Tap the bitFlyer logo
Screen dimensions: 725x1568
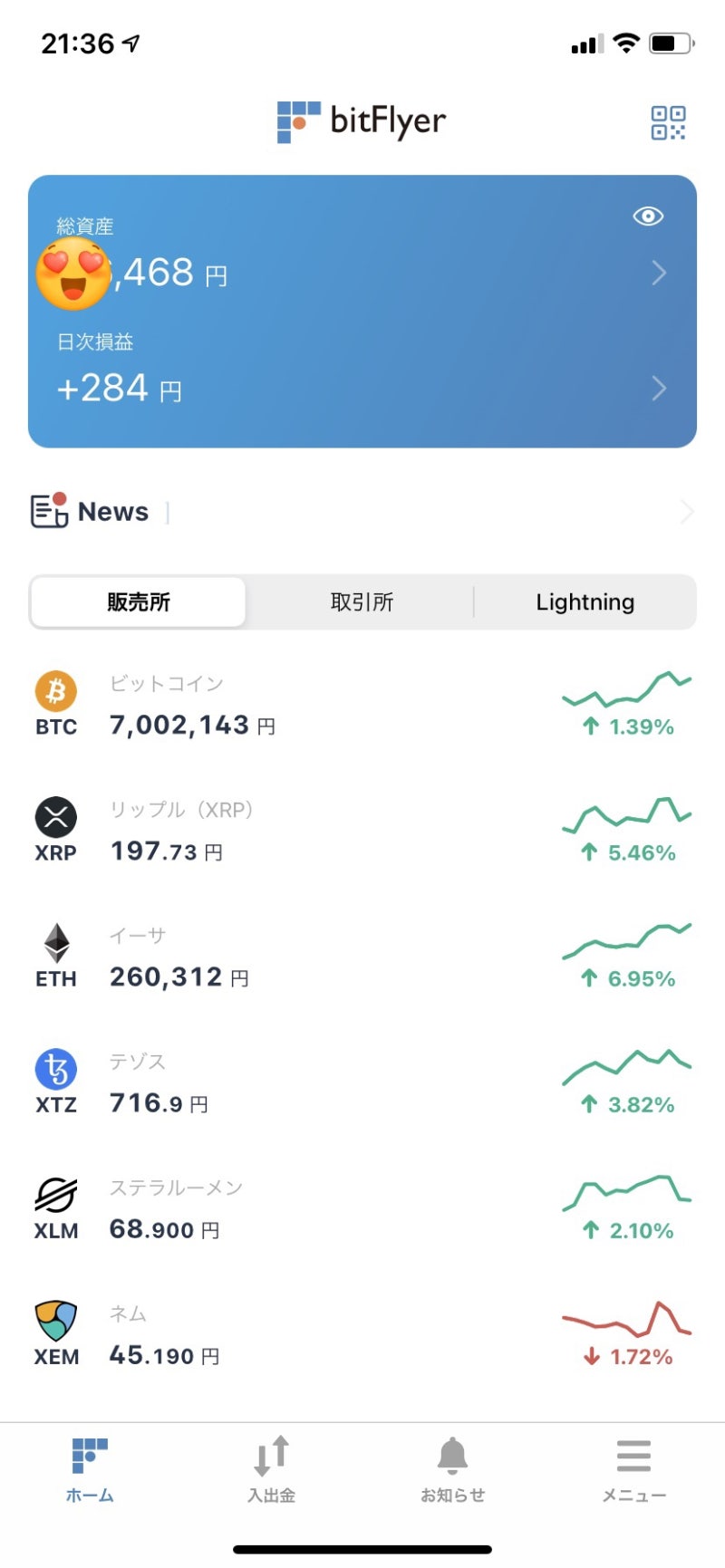coord(362,119)
